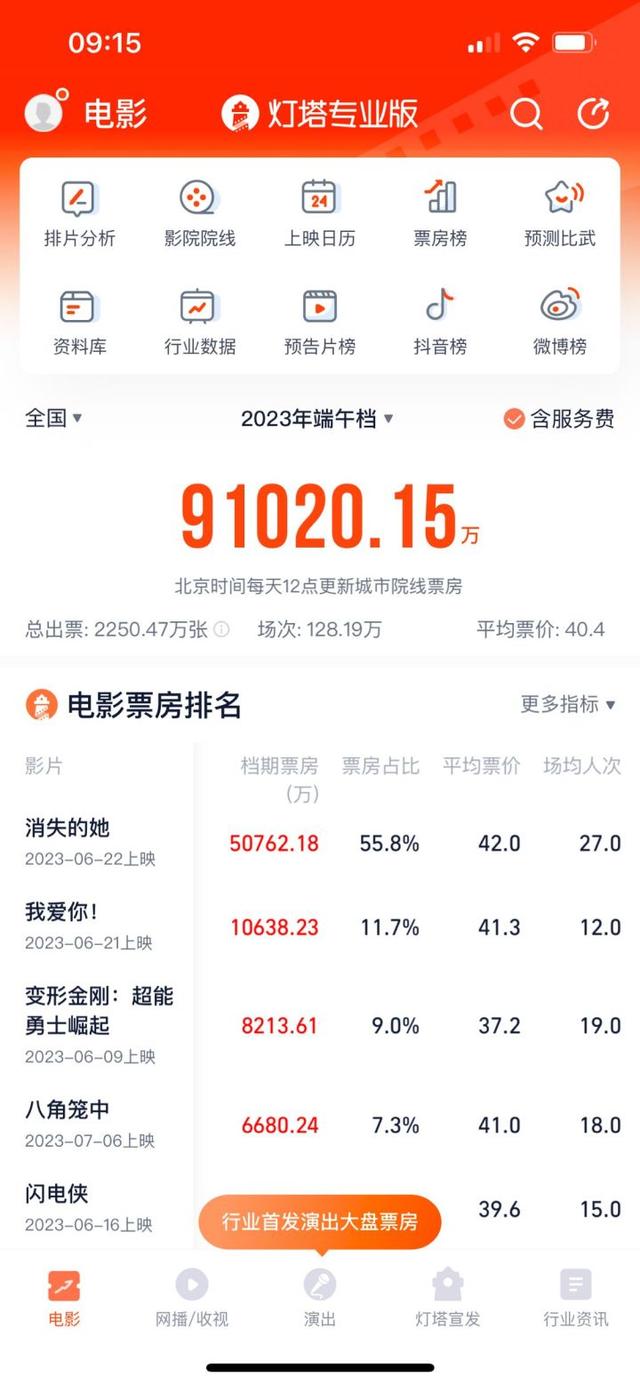Viewport: 640px width, 1385px height.
Task: Open 微博榜
Action: (560, 323)
